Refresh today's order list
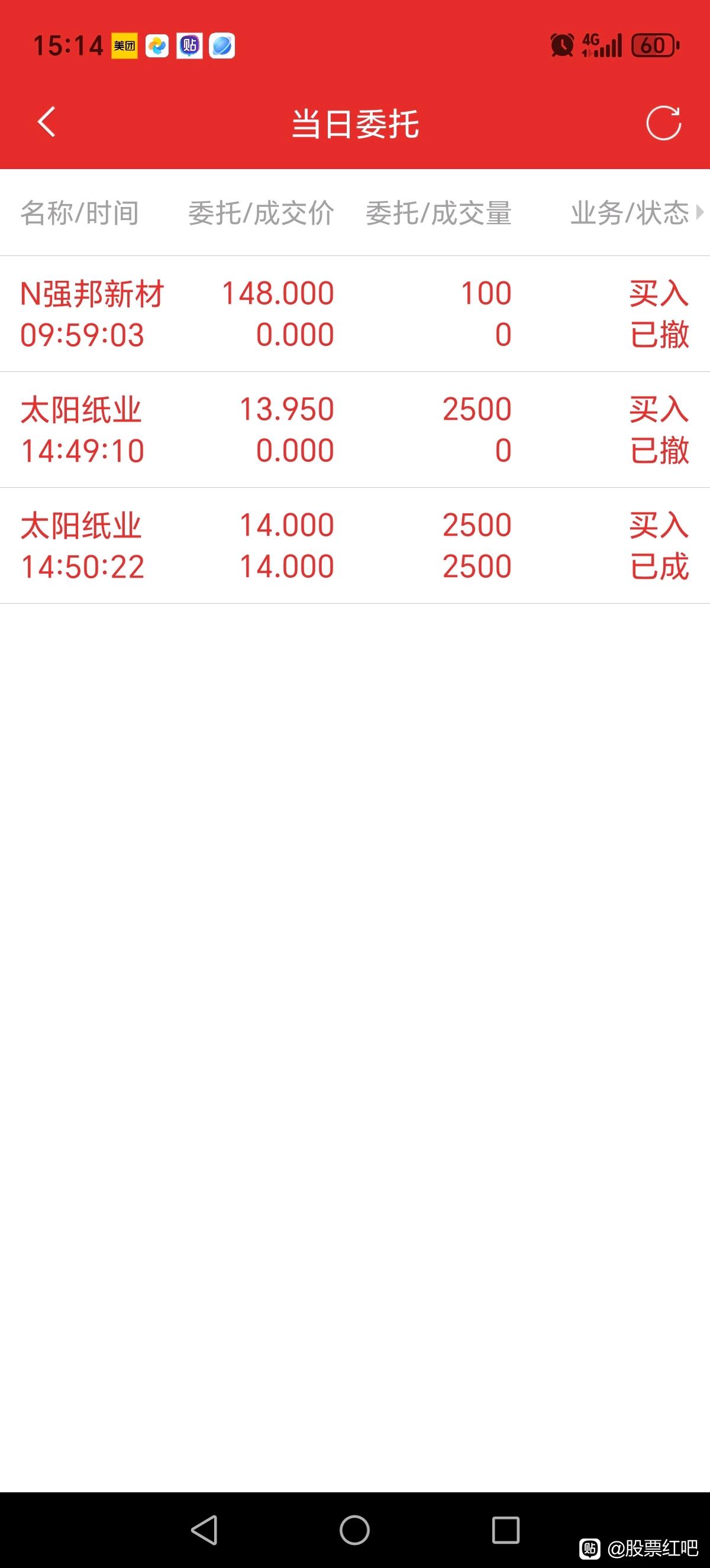The image size is (710, 1568). coord(663,123)
